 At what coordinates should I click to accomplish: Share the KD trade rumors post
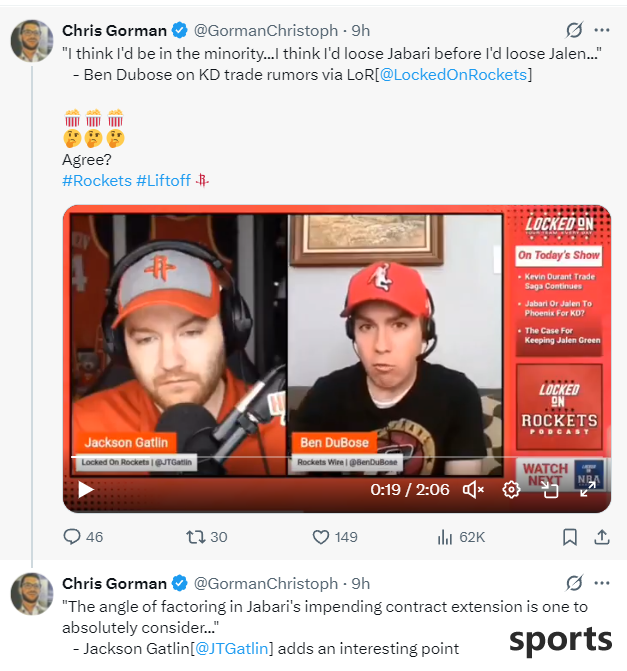[x=601, y=537]
